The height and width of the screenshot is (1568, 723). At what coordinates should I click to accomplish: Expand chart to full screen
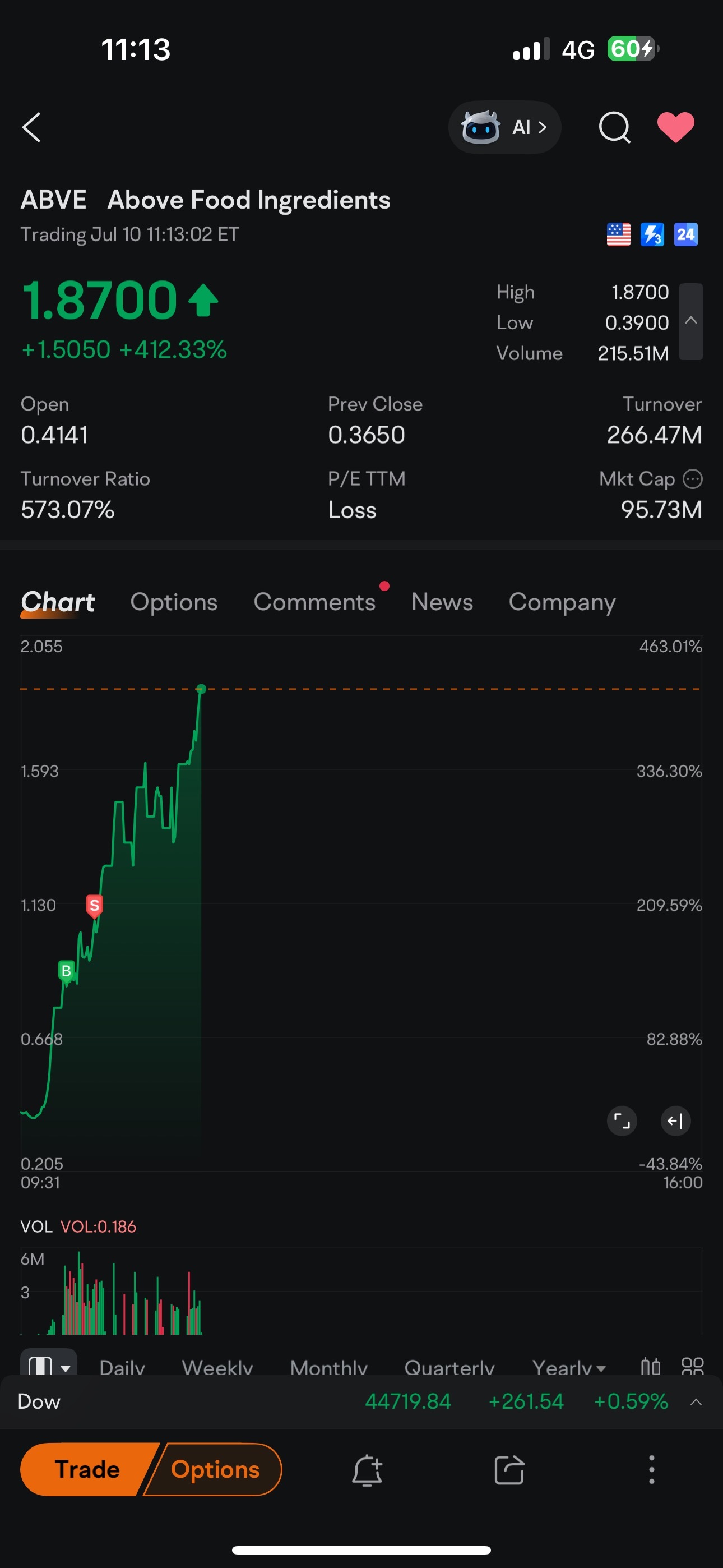tap(622, 1120)
